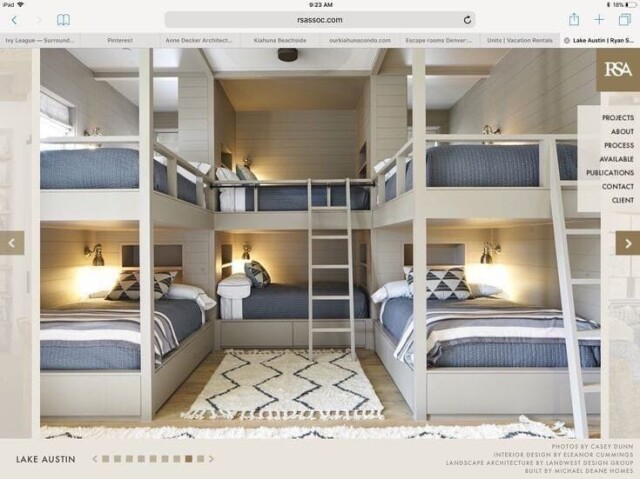Open the CONTACT page link

click(x=617, y=187)
